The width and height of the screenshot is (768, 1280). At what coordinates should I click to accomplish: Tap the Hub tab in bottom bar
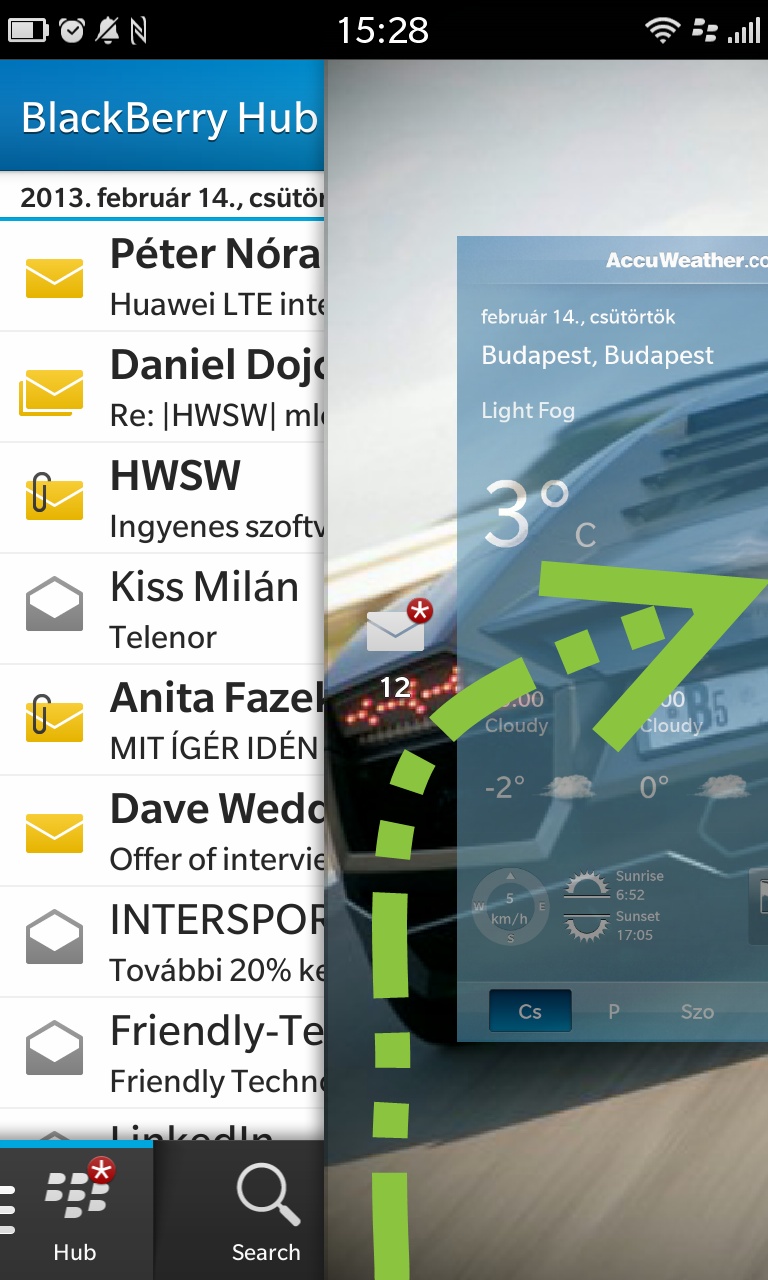[76, 1211]
